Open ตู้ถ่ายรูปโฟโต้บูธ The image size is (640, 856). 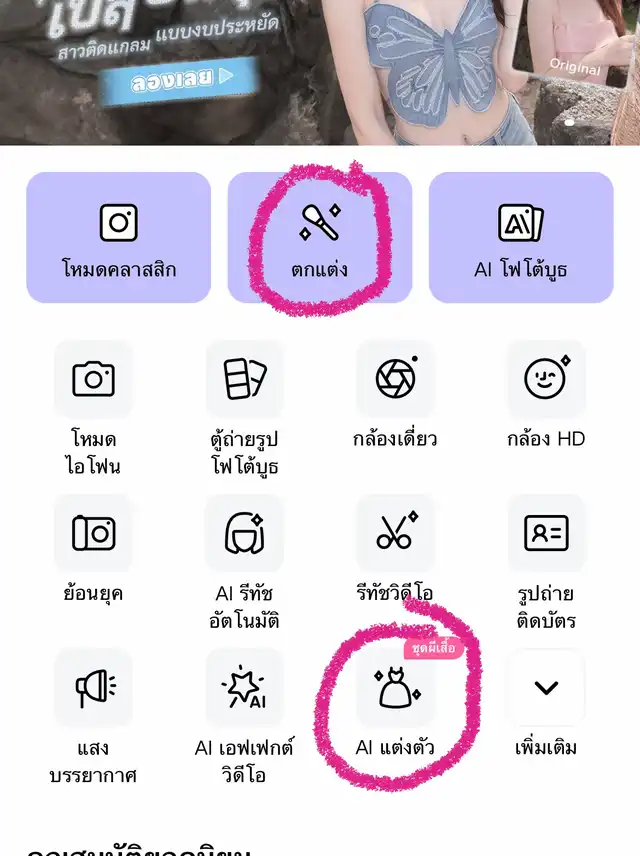(245, 398)
